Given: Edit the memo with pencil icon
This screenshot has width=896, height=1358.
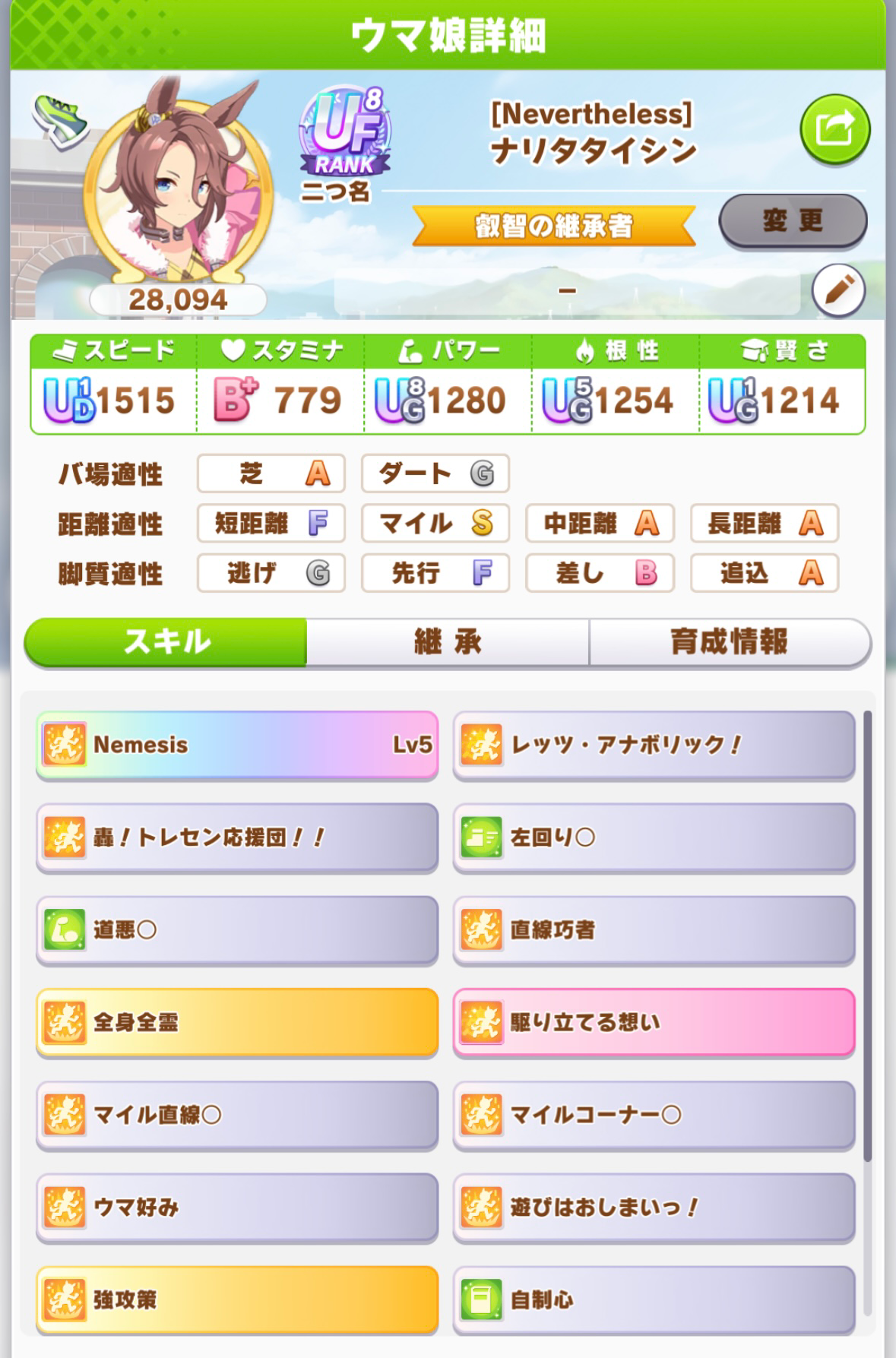Looking at the screenshot, I should tap(838, 290).
